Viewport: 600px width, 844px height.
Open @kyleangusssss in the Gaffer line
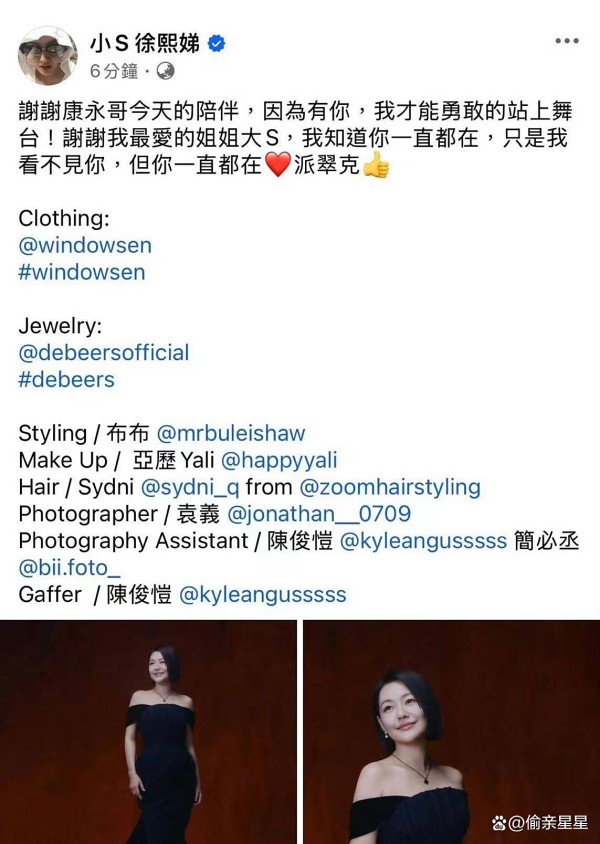[262, 595]
